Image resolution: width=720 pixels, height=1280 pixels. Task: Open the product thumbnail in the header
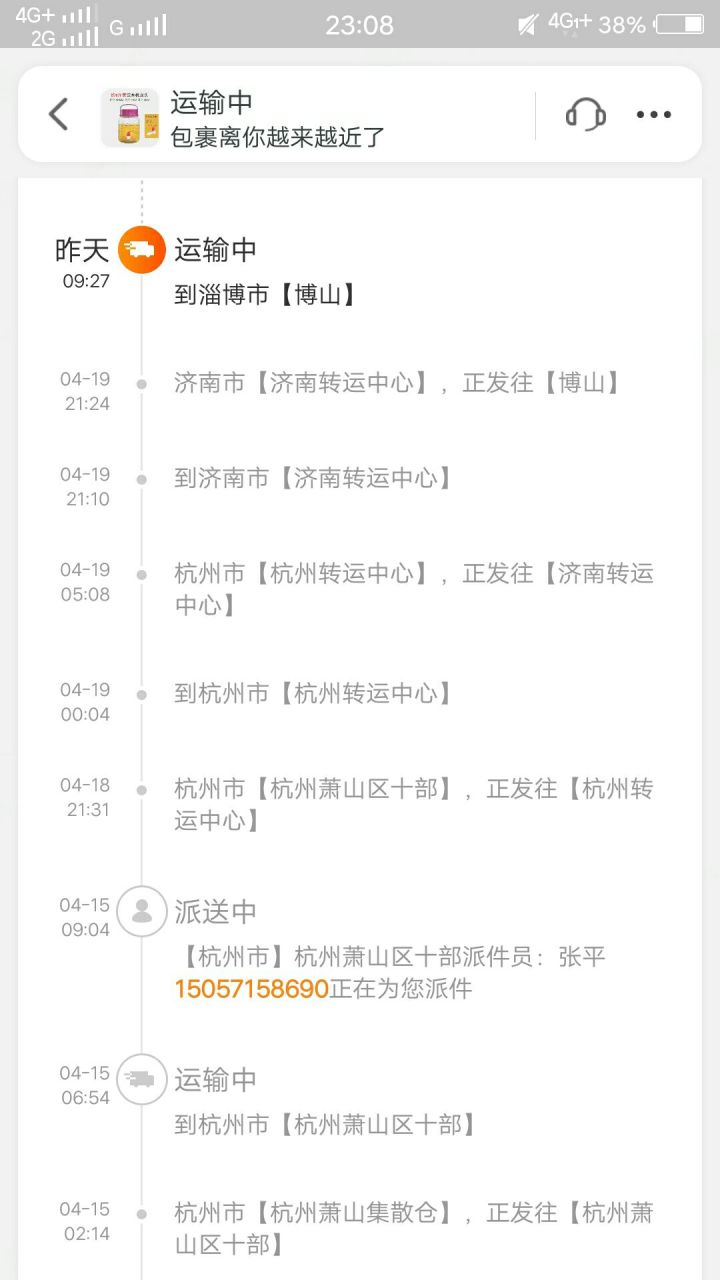[129, 117]
